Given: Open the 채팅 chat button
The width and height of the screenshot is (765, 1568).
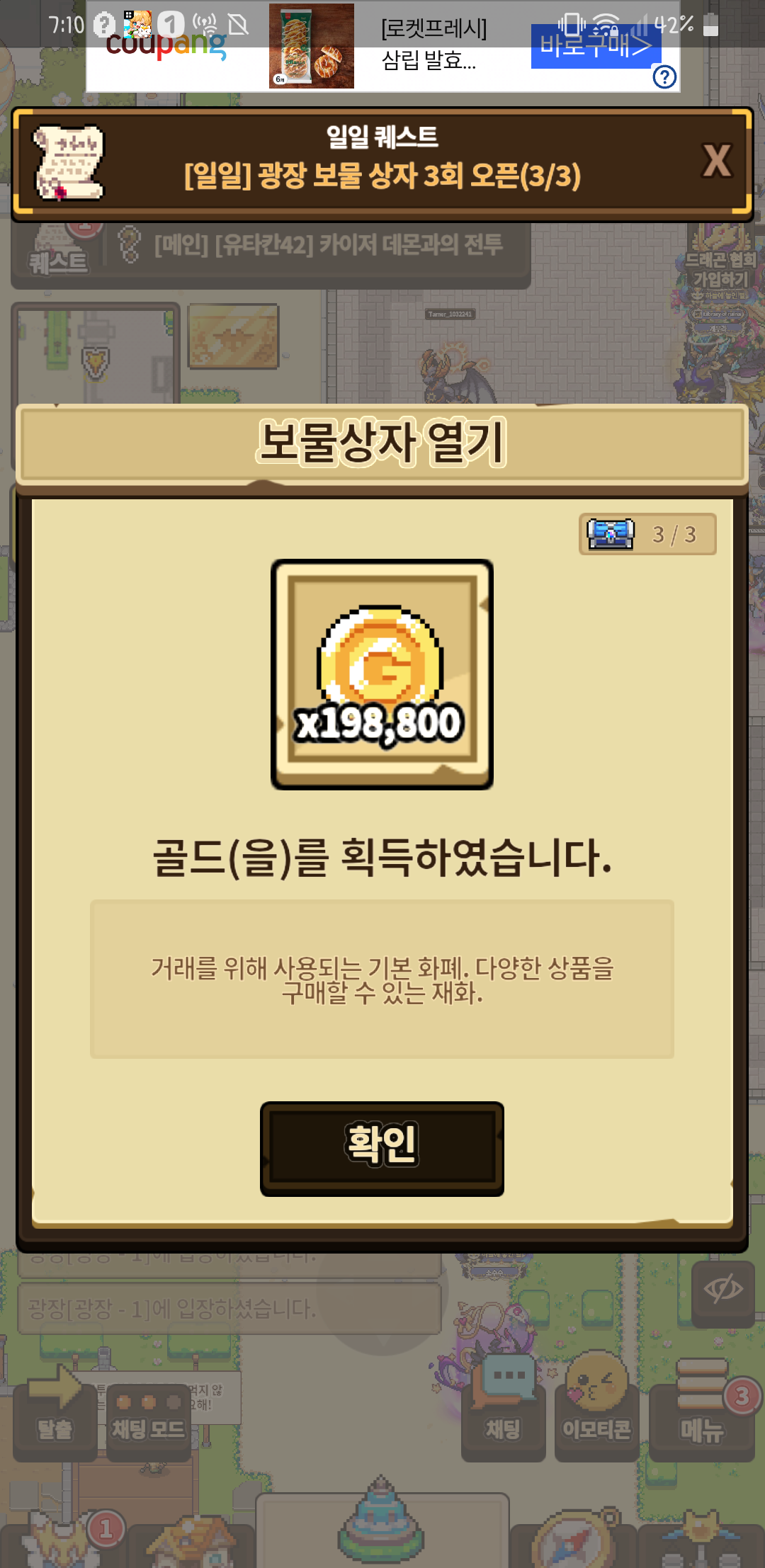Looking at the screenshot, I should (503, 1411).
